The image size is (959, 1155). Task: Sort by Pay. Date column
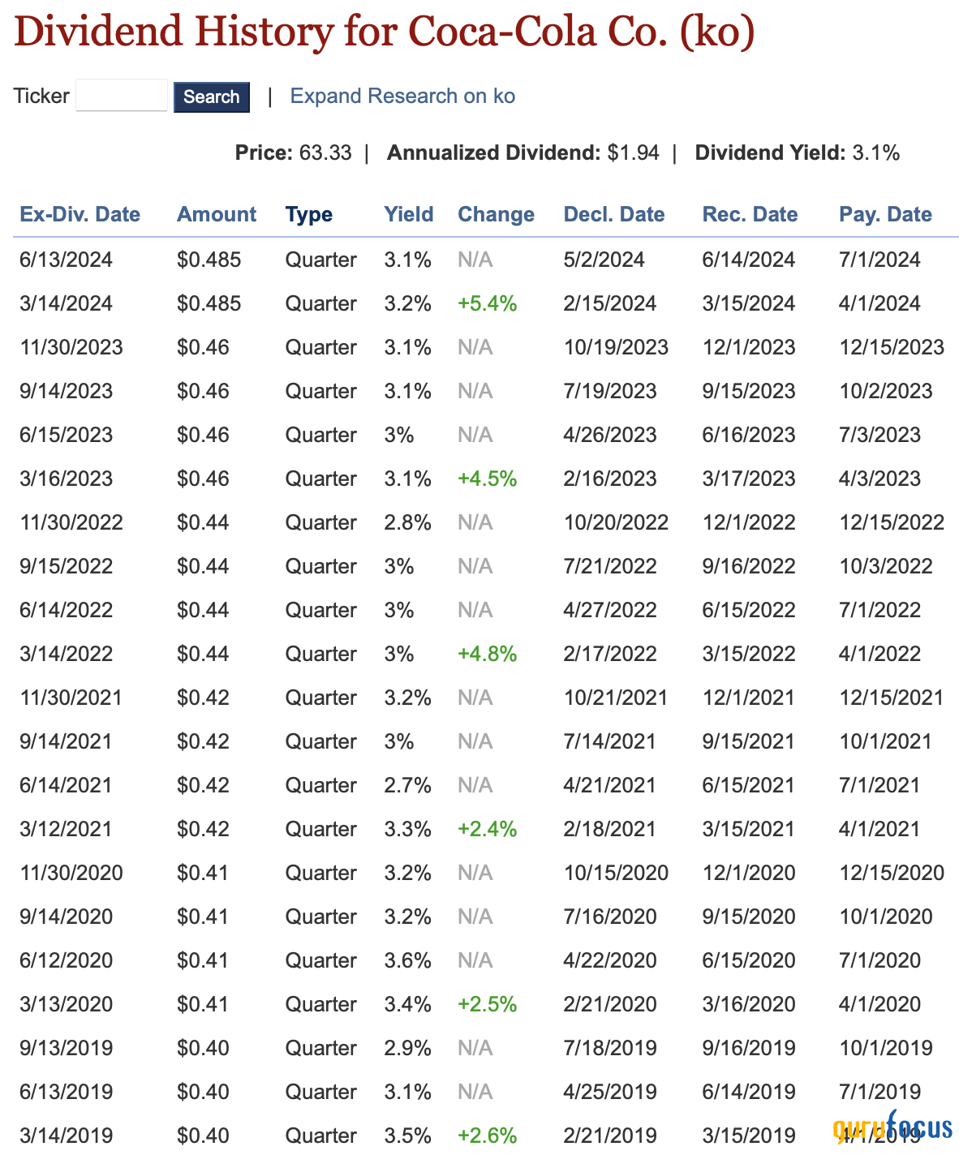(x=885, y=214)
